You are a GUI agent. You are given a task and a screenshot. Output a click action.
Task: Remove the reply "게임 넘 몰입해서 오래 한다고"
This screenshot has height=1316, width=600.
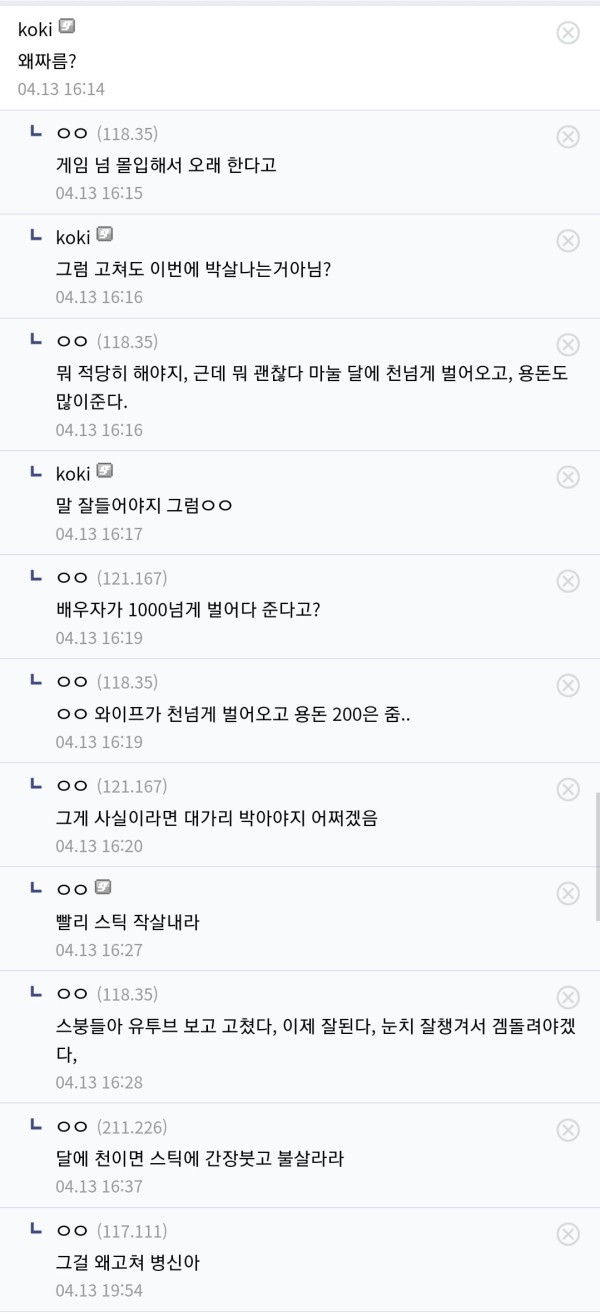tap(567, 137)
